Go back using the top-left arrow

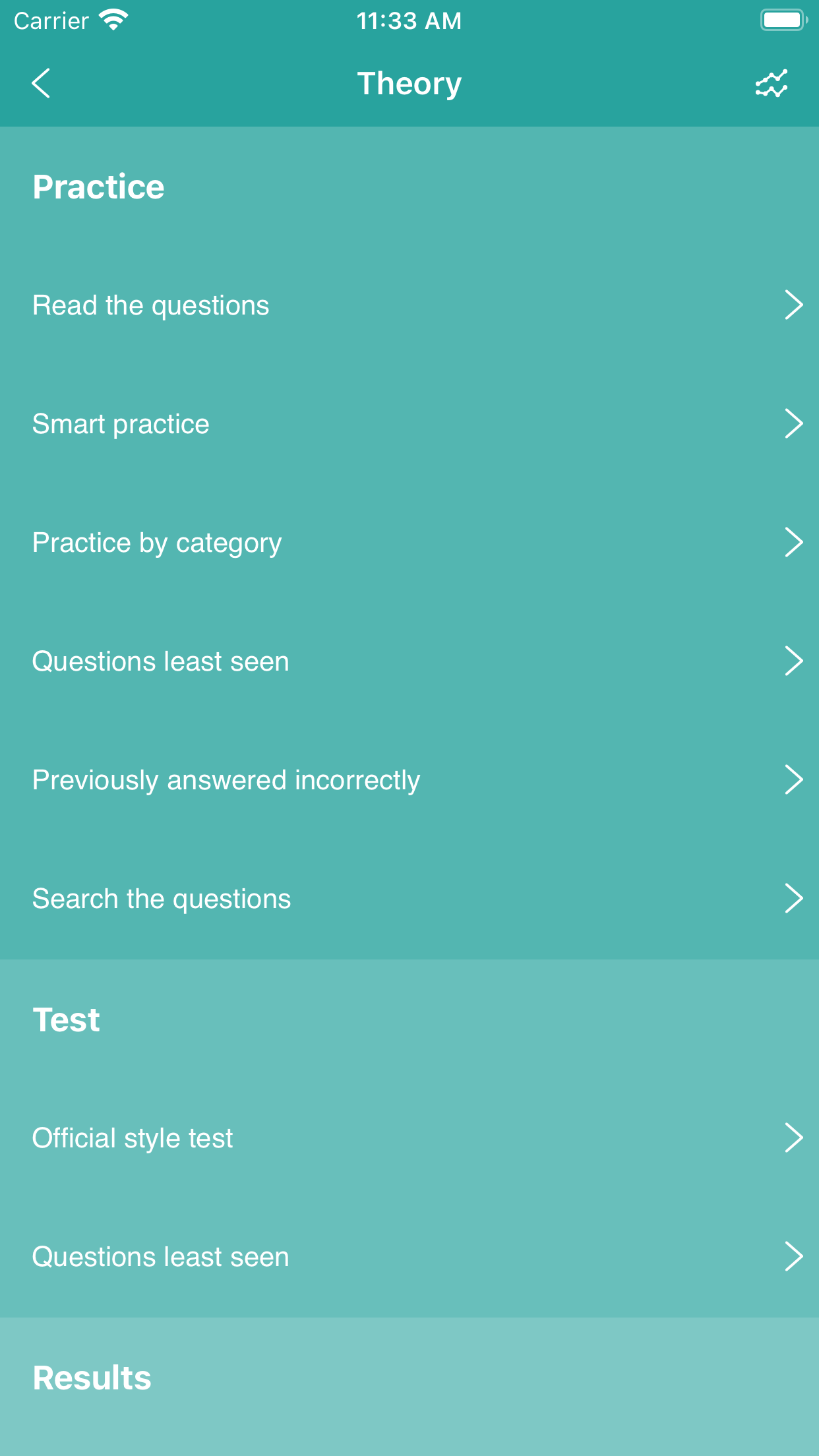(41, 84)
